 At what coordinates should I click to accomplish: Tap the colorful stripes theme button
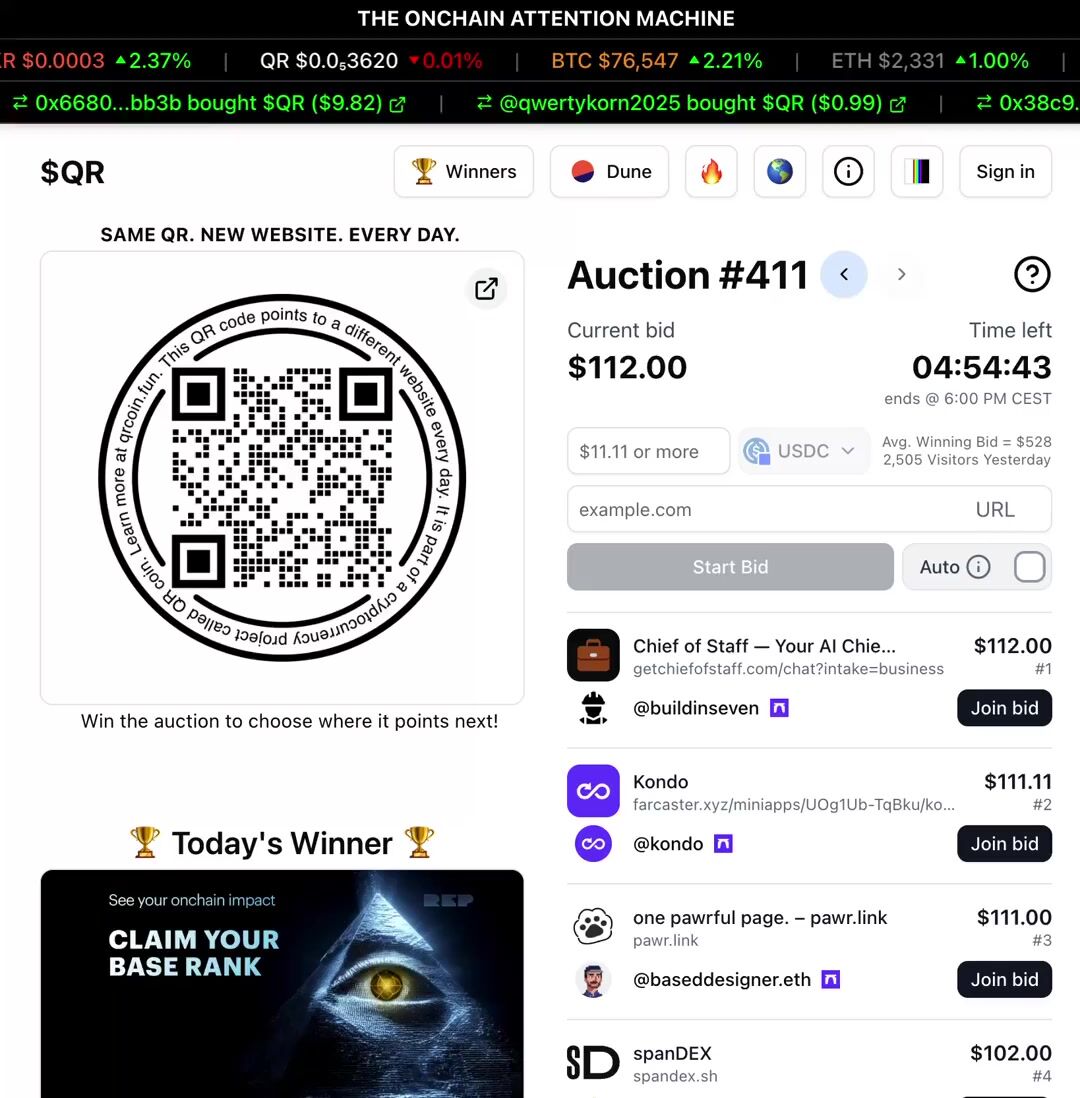(917, 172)
